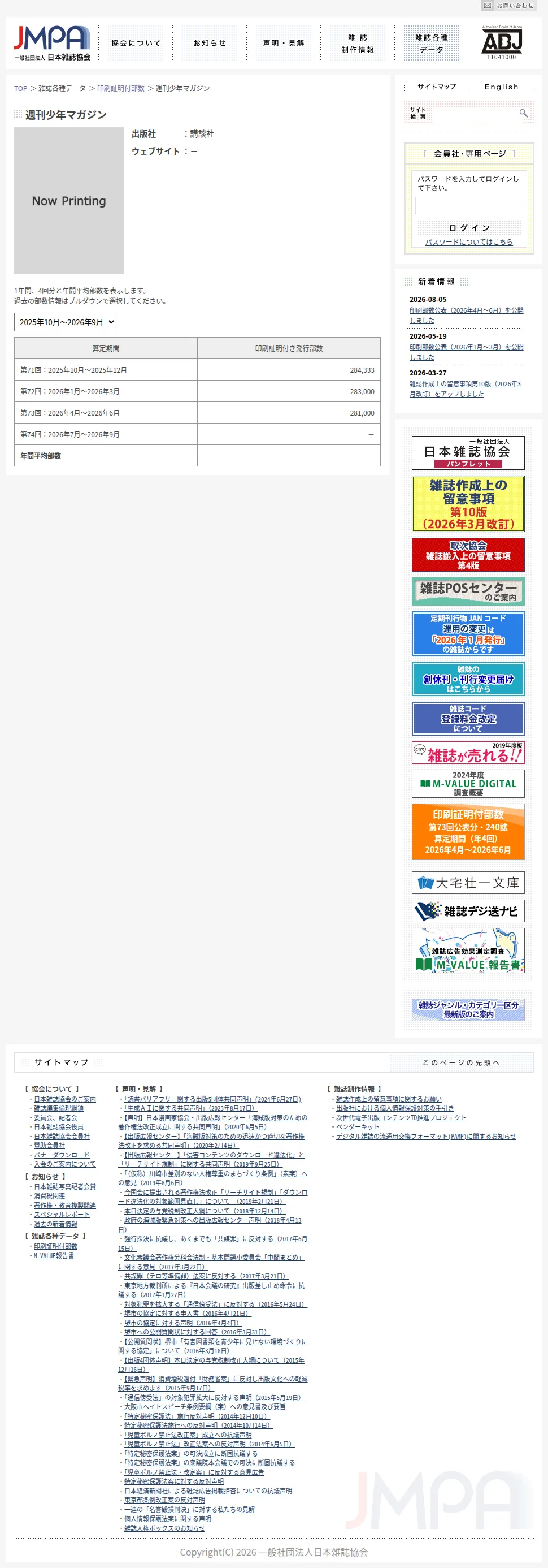Open 日本雑誌協会のご案内 in footer sitemap

tap(65, 1099)
